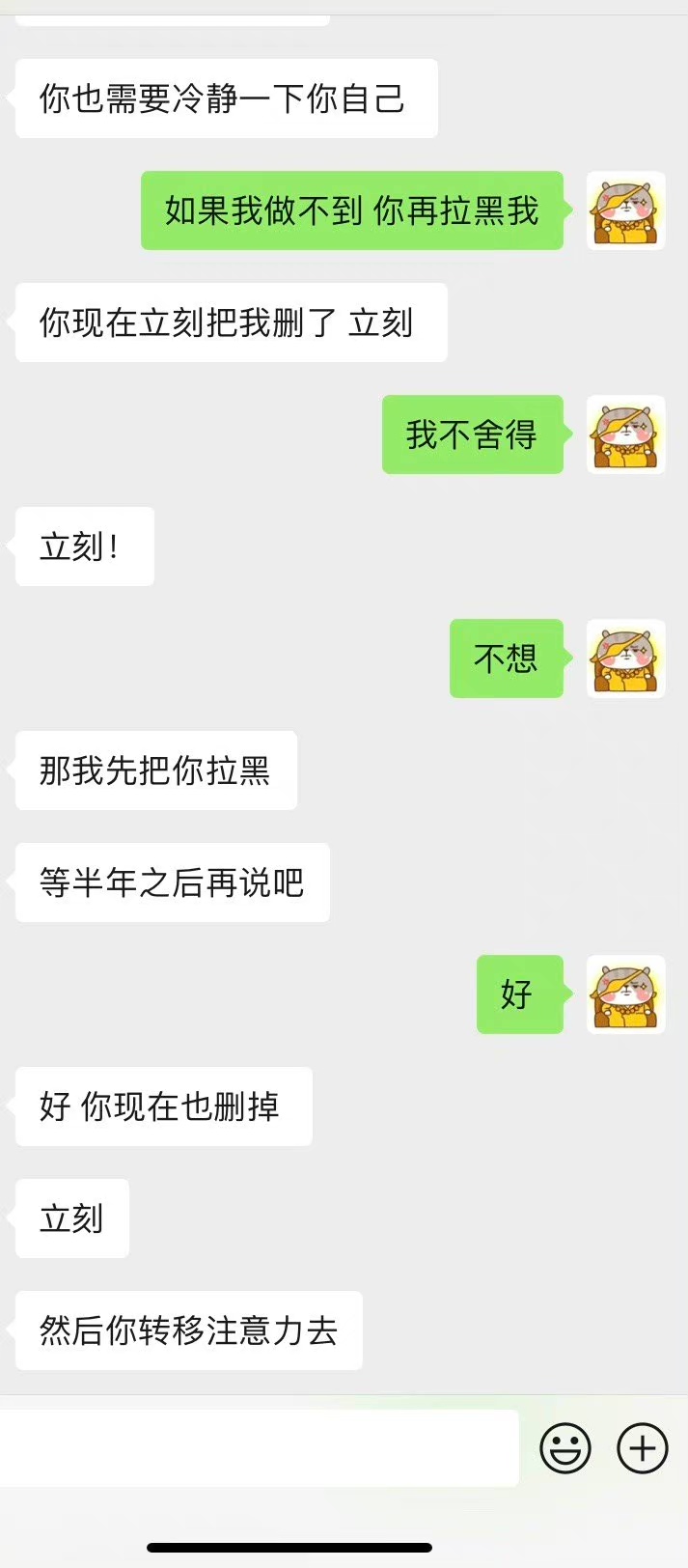
Task: Open the emoji sticker panel
Action: [565, 1448]
